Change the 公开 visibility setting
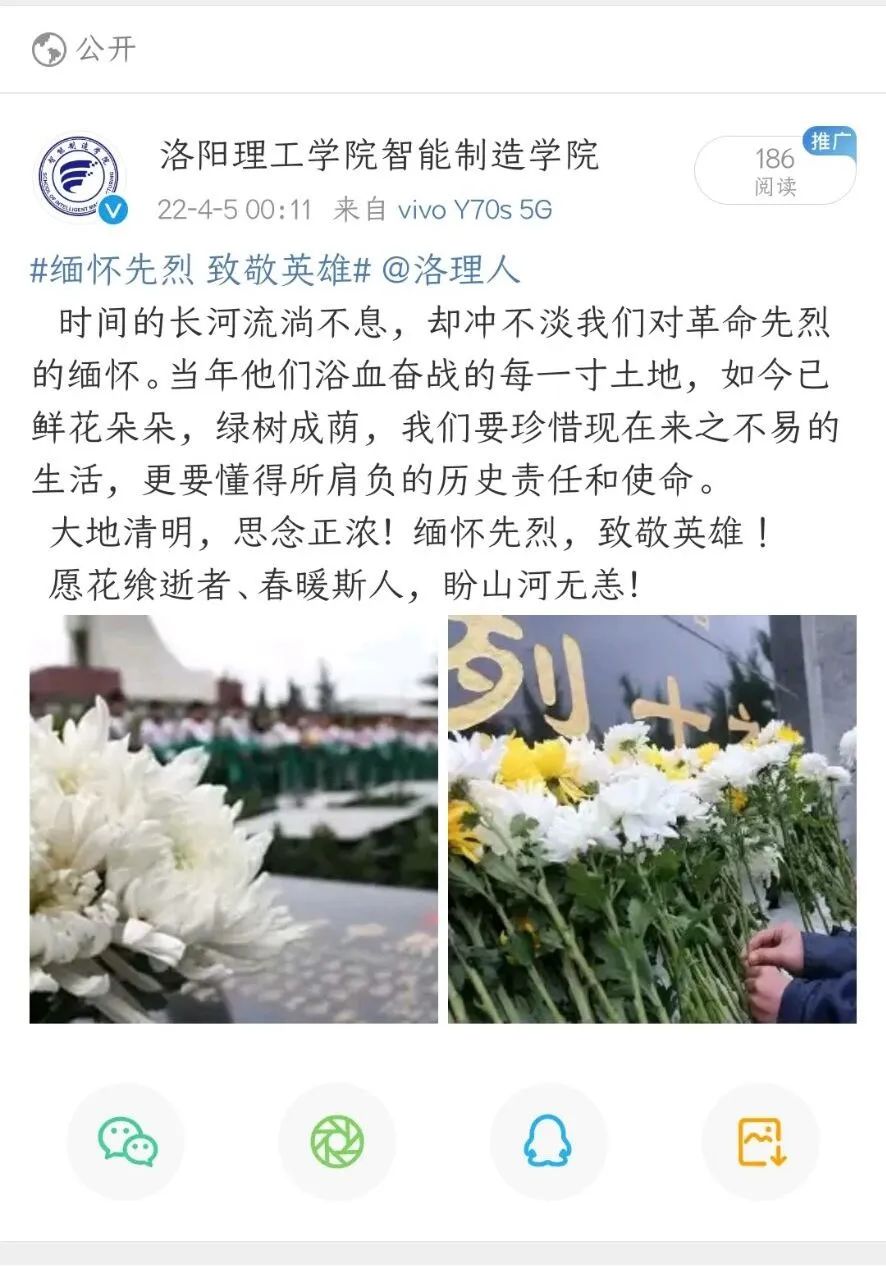The height and width of the screenshot is (1267, 886). [x=84, y=49]
